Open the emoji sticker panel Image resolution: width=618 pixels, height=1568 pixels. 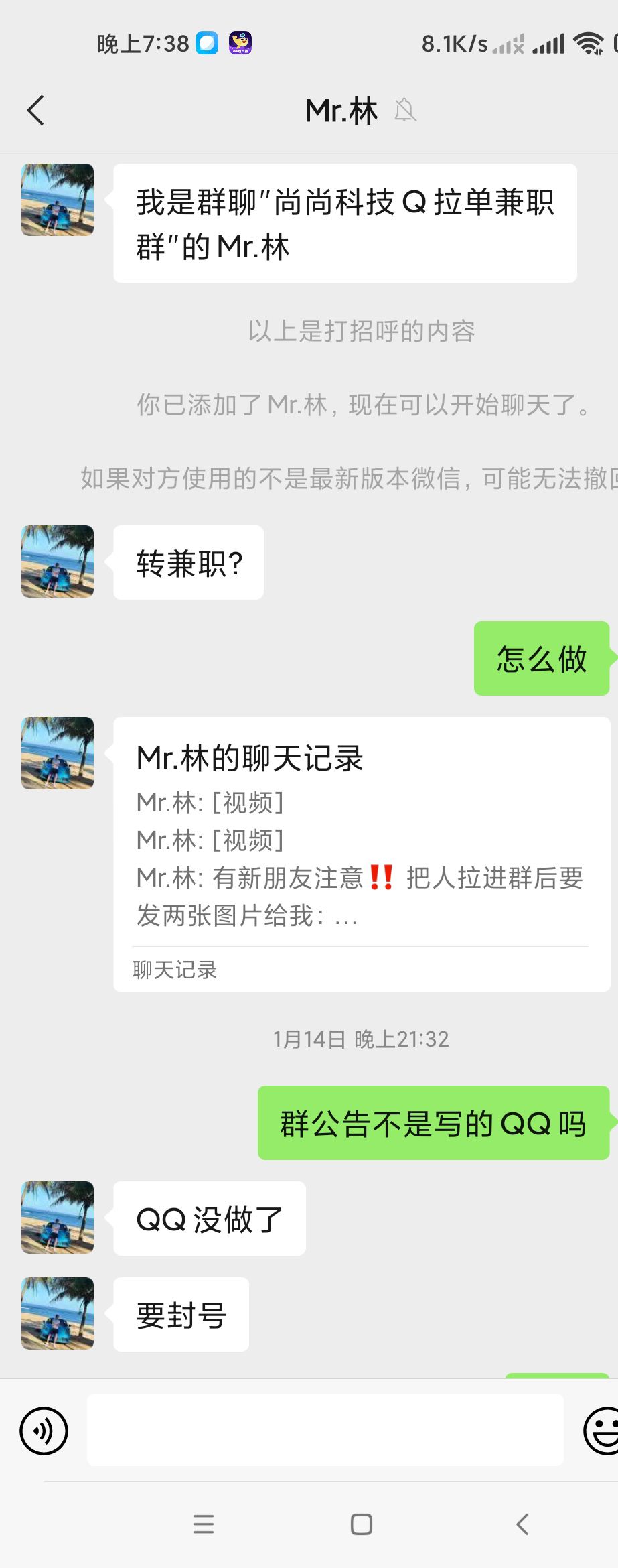[x=602, y=1431]
